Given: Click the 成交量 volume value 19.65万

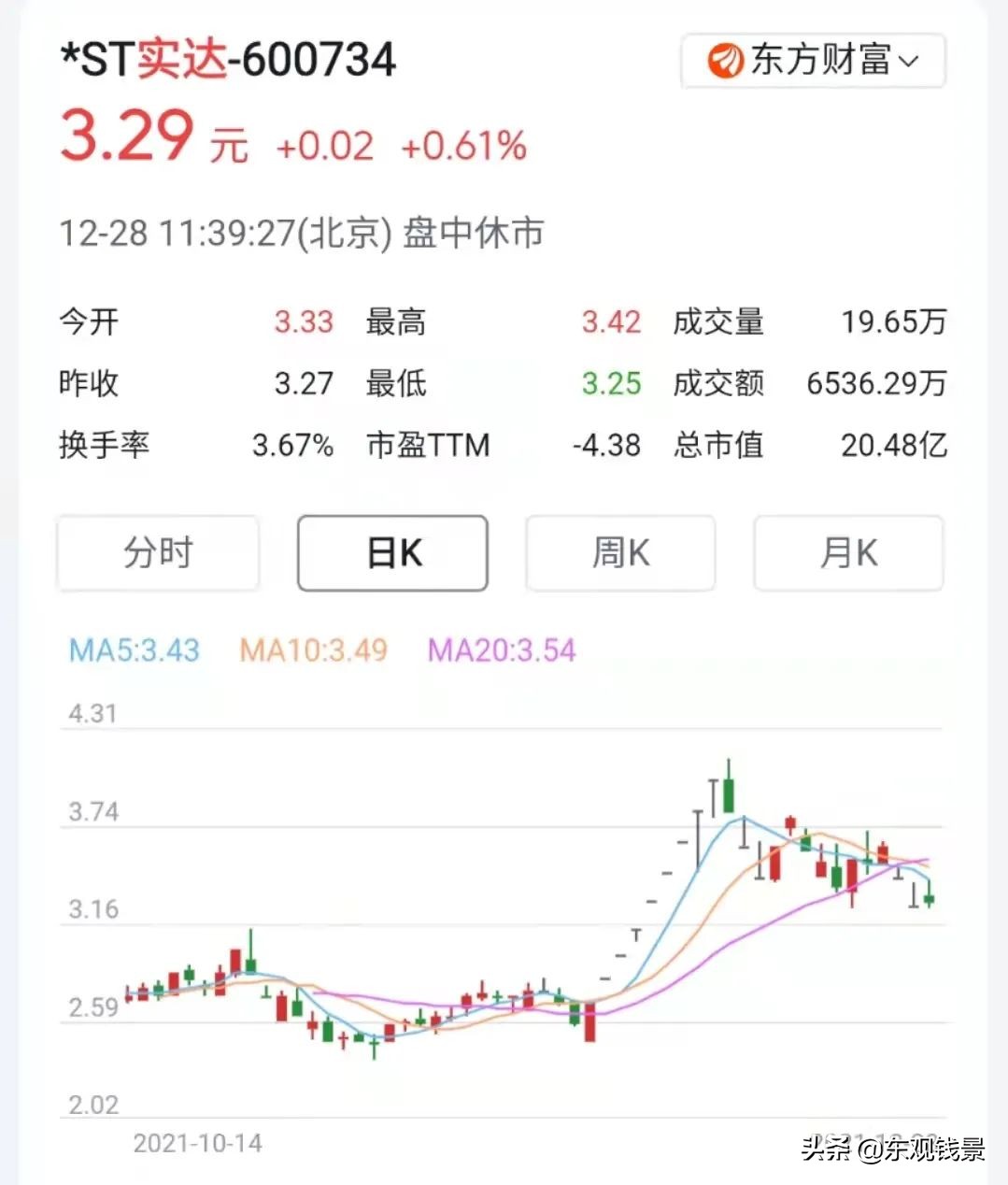Looking at the screenshot, I should 893,321.
